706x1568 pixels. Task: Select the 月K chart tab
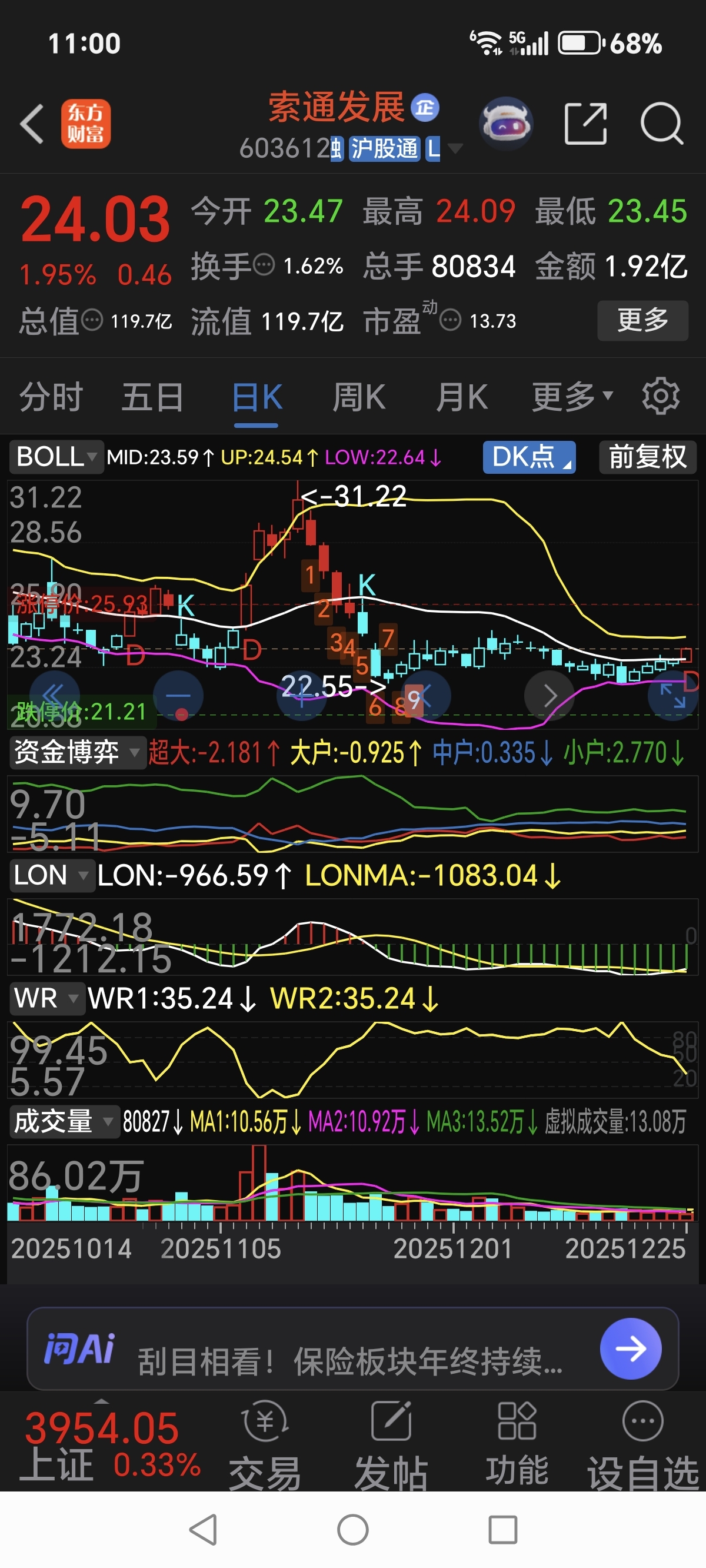tap(461, 397)
